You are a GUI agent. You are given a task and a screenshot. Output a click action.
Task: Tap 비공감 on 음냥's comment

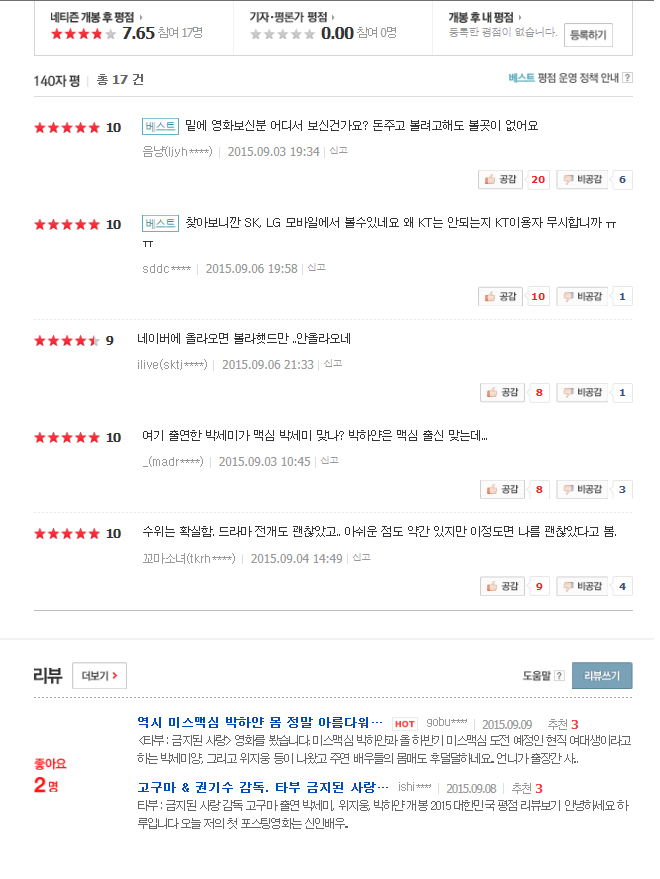click(x=582, y=179)
